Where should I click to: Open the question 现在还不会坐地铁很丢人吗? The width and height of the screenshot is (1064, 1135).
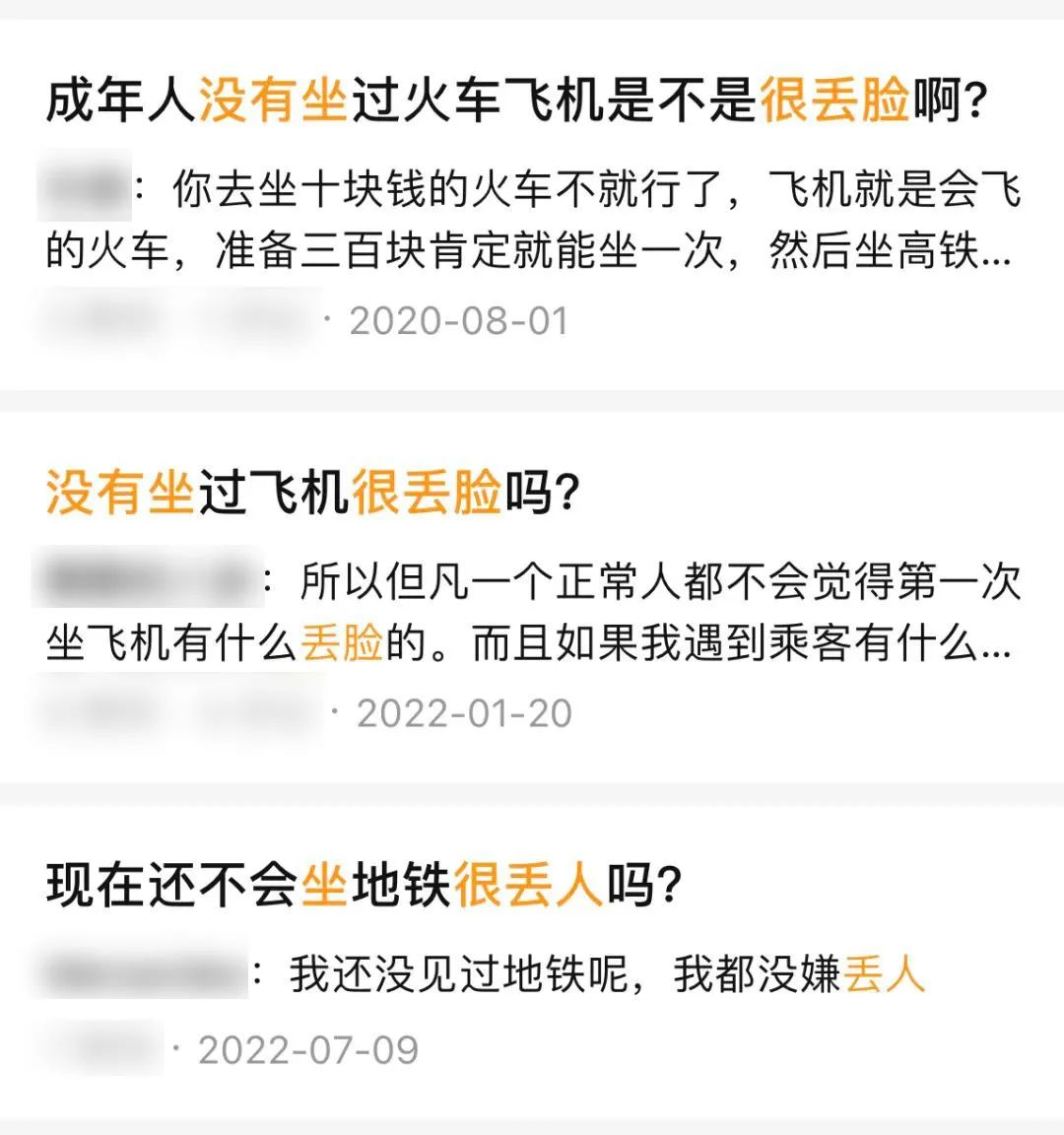364,884
